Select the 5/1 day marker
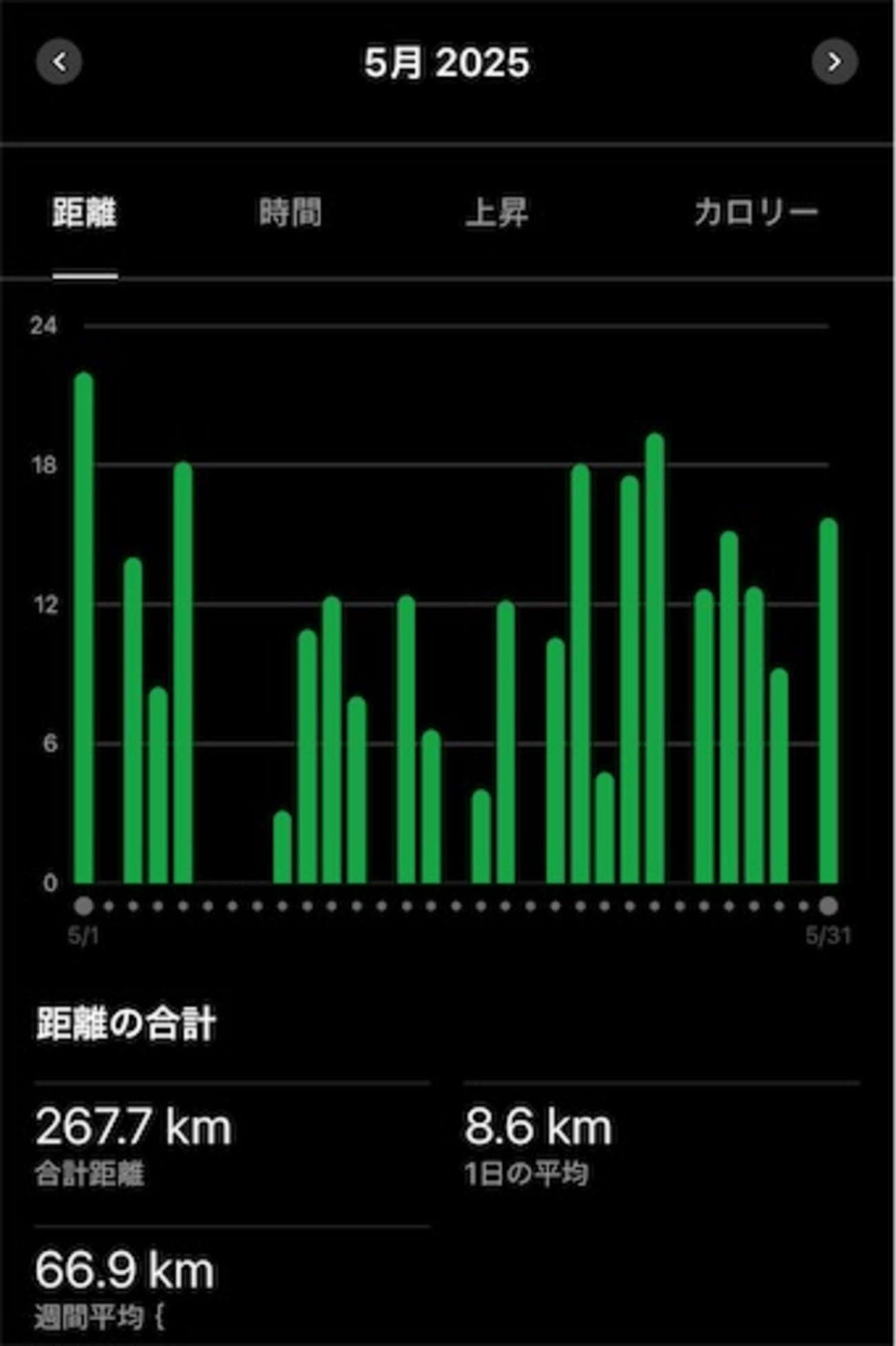The image size is (896, 1346). pos(83,905)
